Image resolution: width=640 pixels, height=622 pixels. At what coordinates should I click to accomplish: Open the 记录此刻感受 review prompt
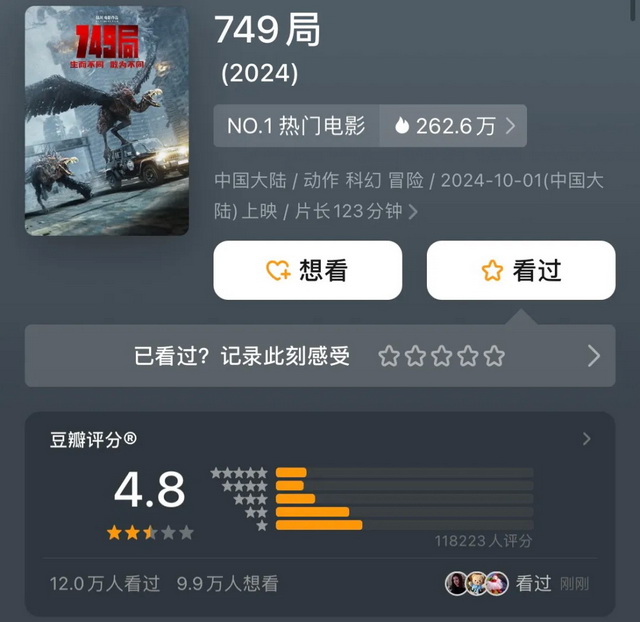coord(319,356)
